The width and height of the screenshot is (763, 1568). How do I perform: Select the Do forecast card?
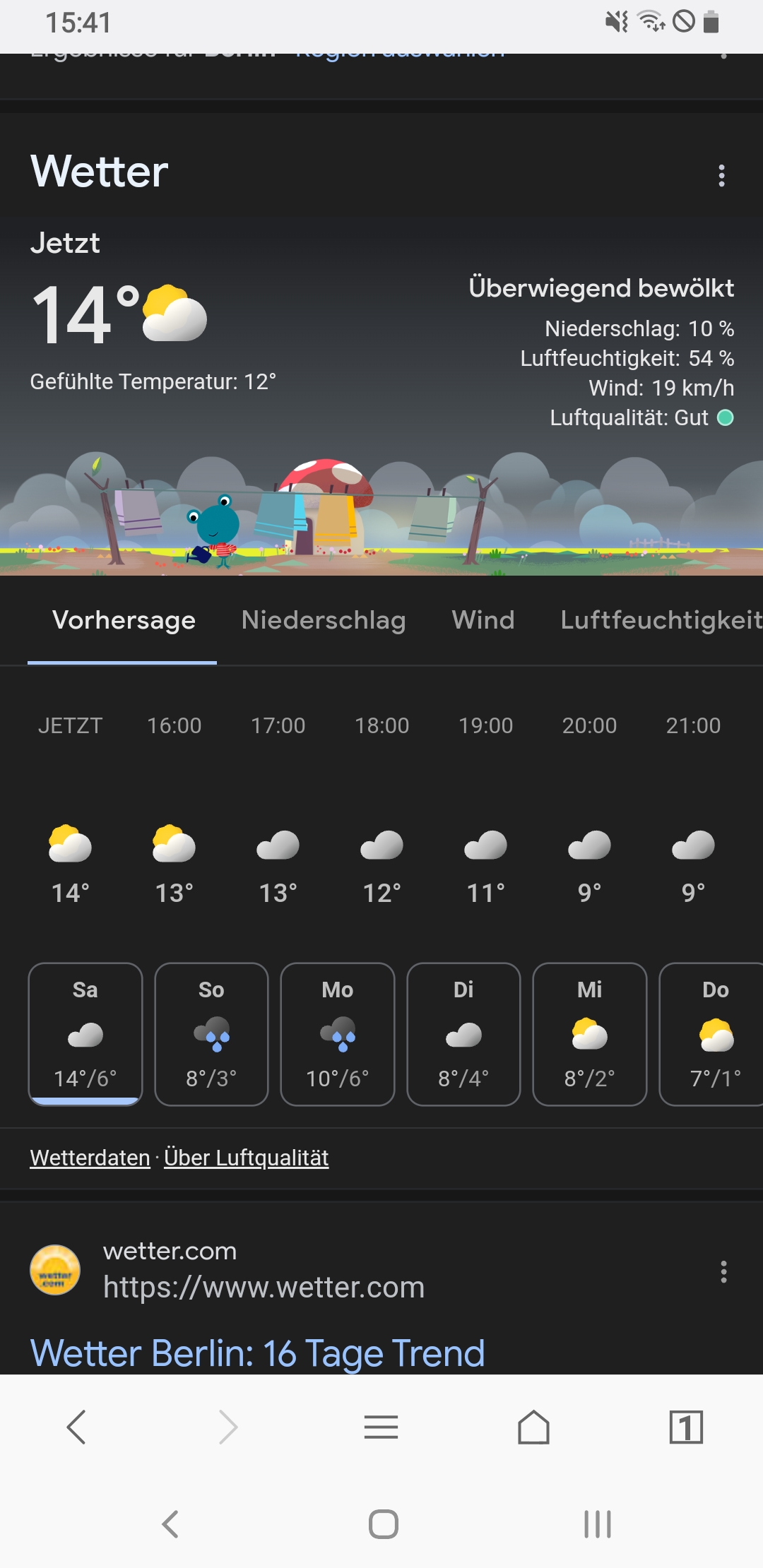point(711,1034)
